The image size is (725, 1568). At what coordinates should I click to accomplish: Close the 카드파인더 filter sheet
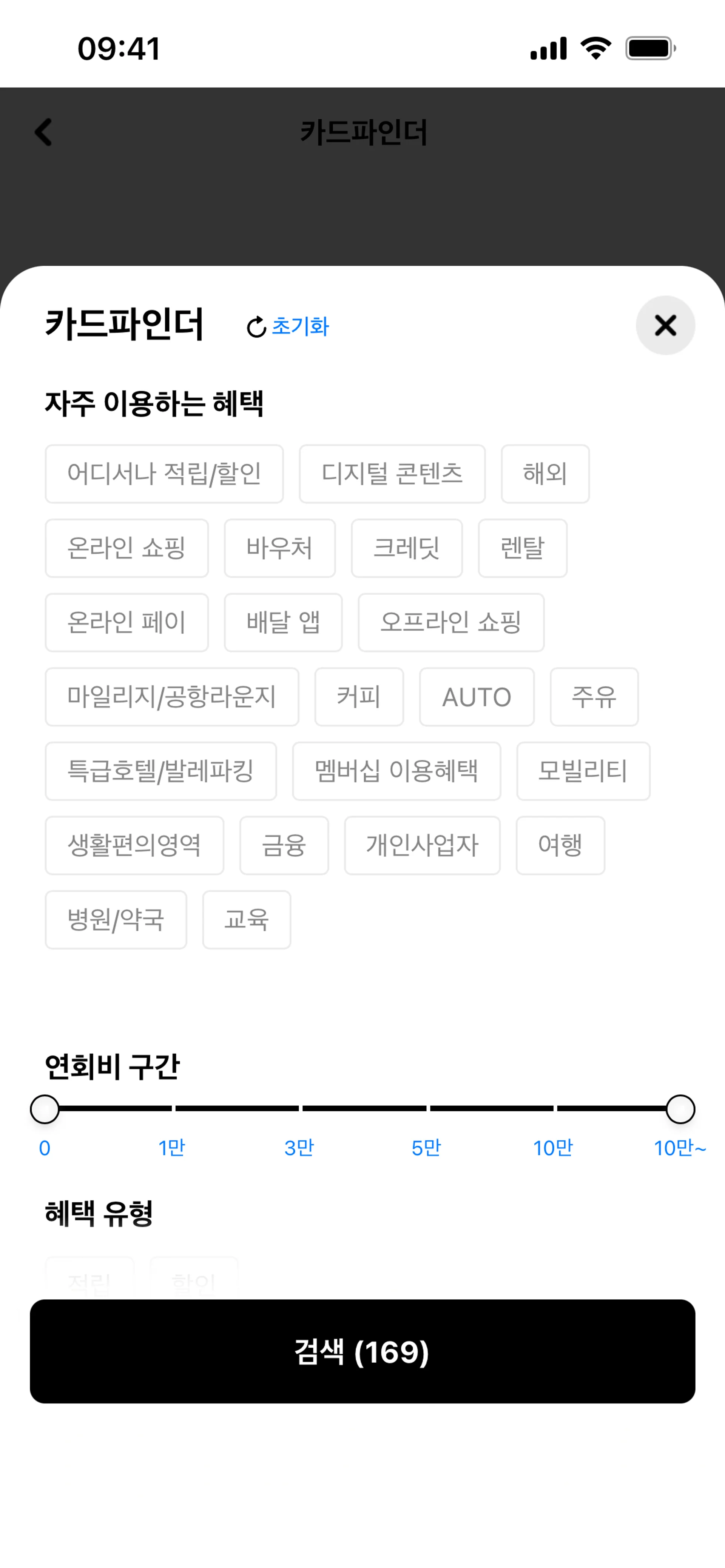665,325
